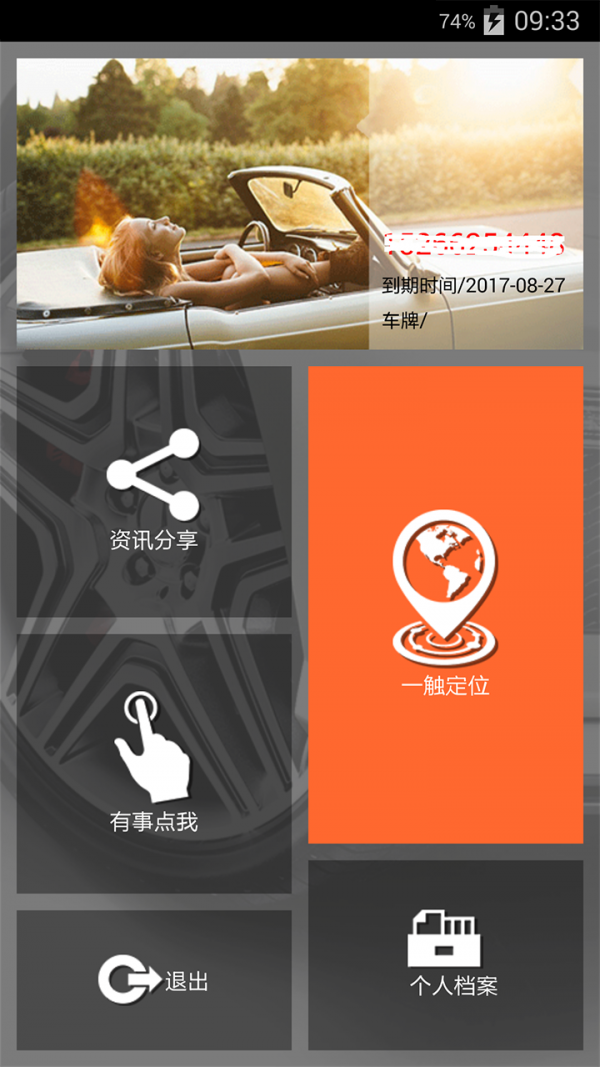Screen dimensions: 600x1067
Task: Tap the 一触定位 location tile
Action: 445,604
